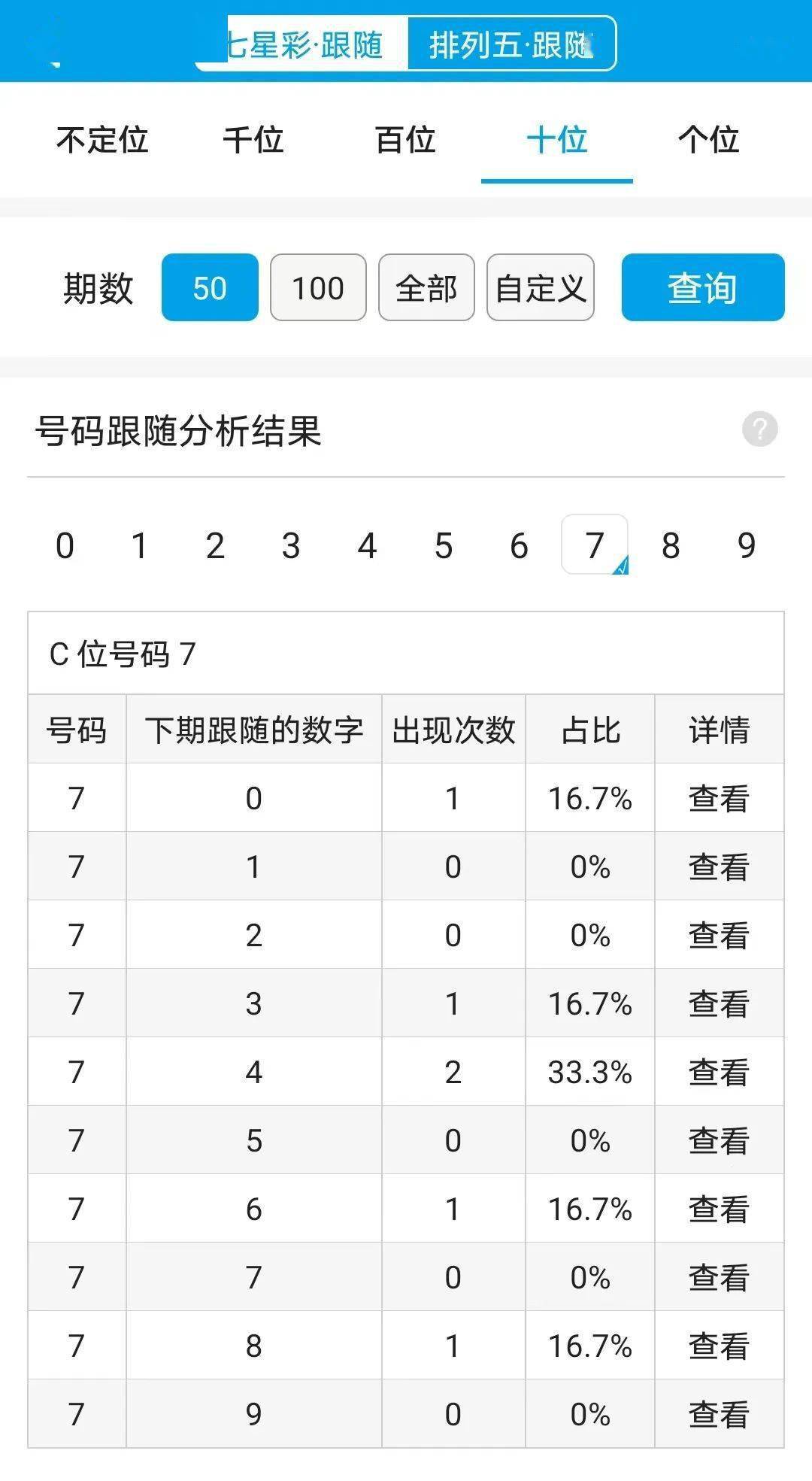Run the 查询 query button
The height and width of the screenshot is (1481, 812).
click(703, 287)
